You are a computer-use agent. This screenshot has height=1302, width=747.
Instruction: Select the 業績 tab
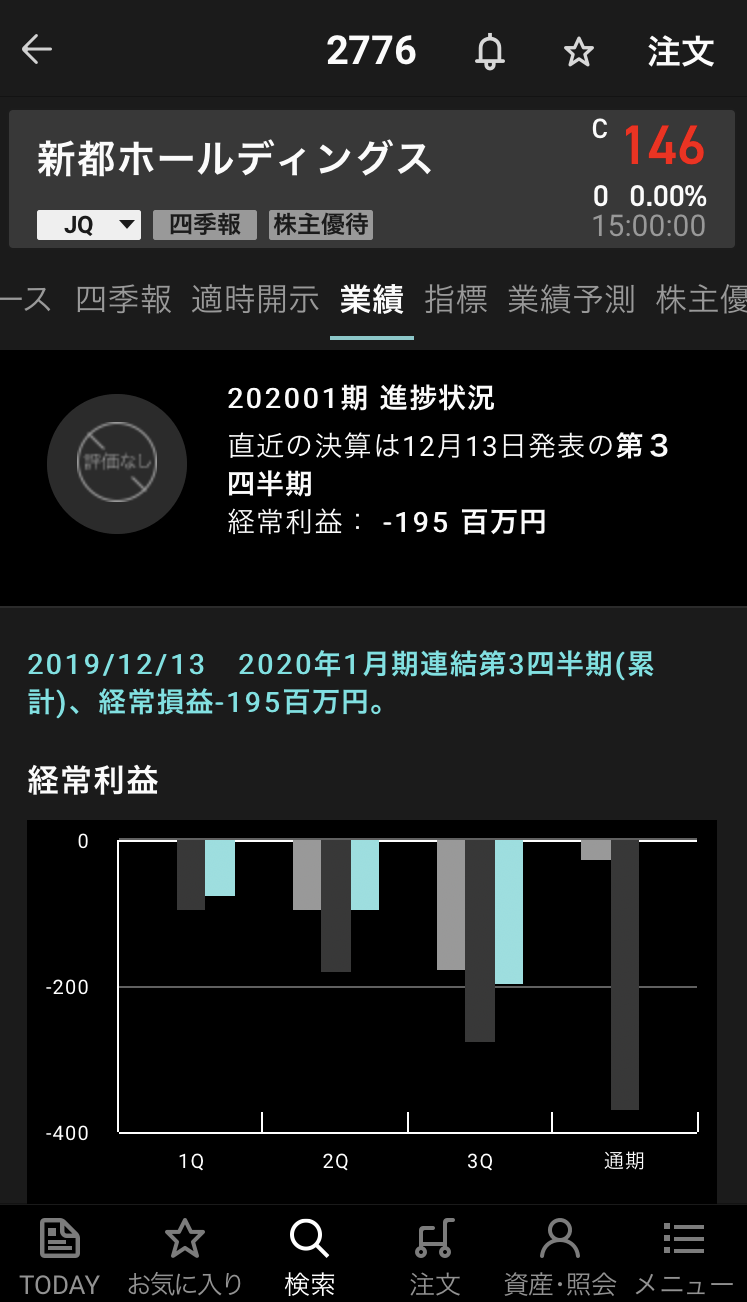coord(371,299)
